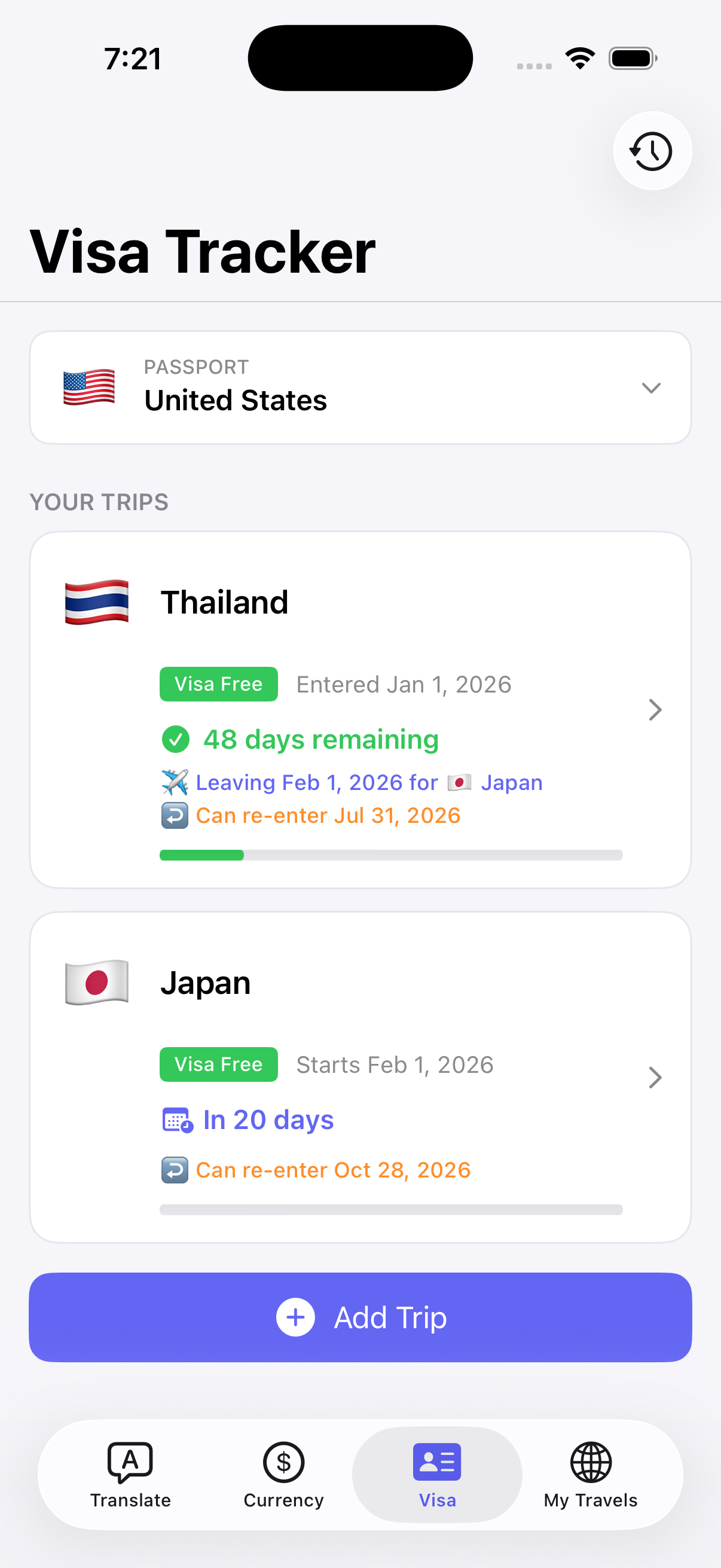This screenshot has width=721, height=1568.
Task: Open My Travels globe icon
Action: [x=590, y=1463]
